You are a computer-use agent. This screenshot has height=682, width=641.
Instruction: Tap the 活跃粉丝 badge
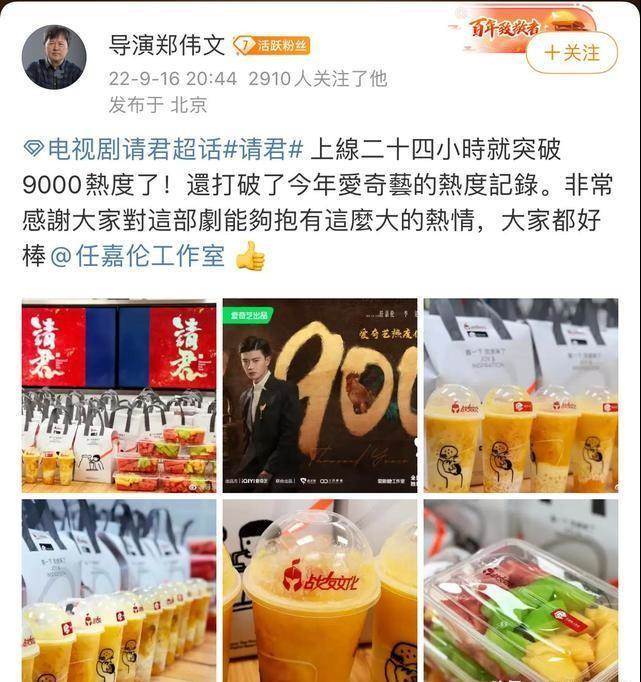[271, 46]
